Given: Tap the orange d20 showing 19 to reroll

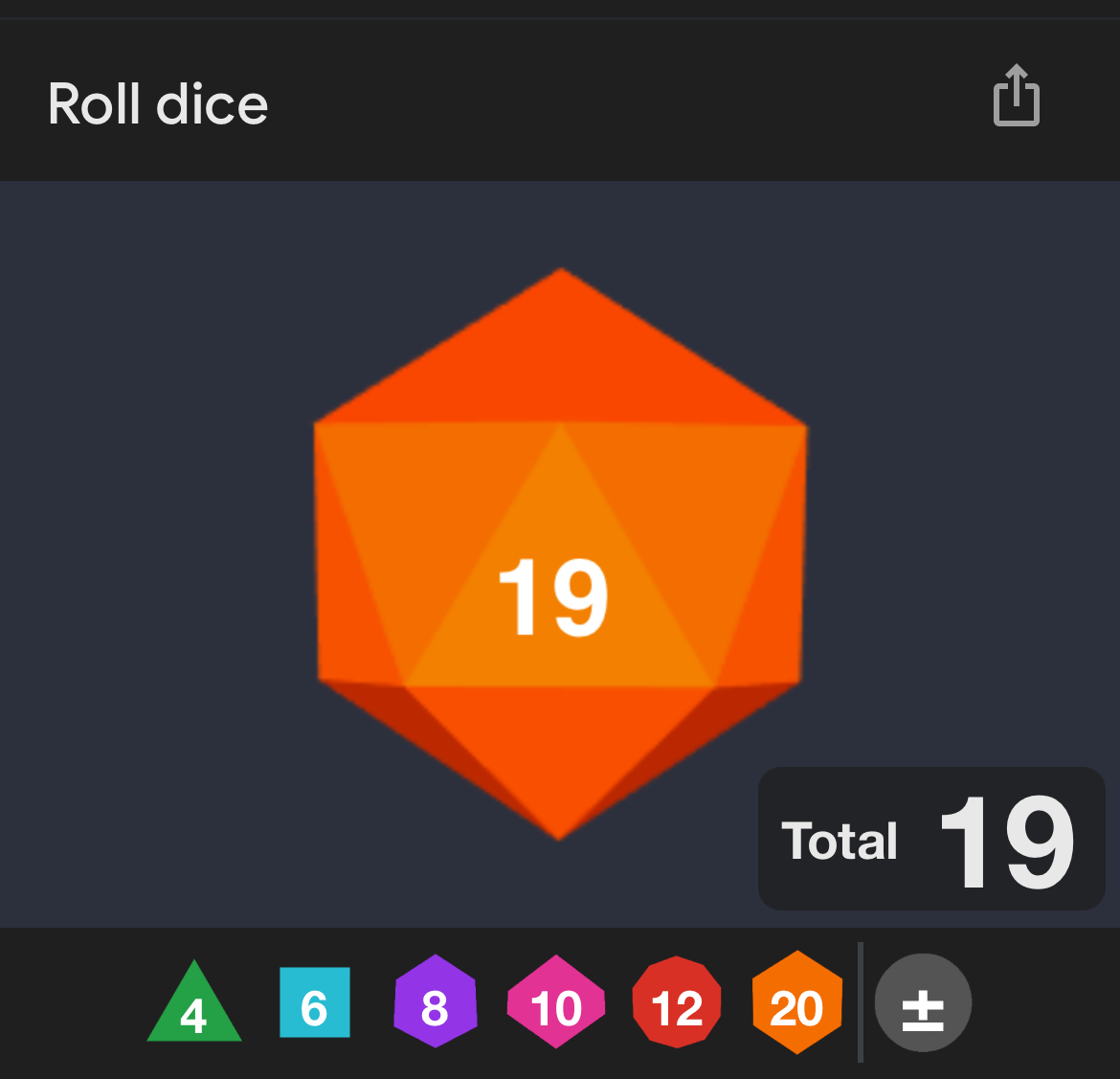Looking at the screenshot, I should tap(560, 555).
